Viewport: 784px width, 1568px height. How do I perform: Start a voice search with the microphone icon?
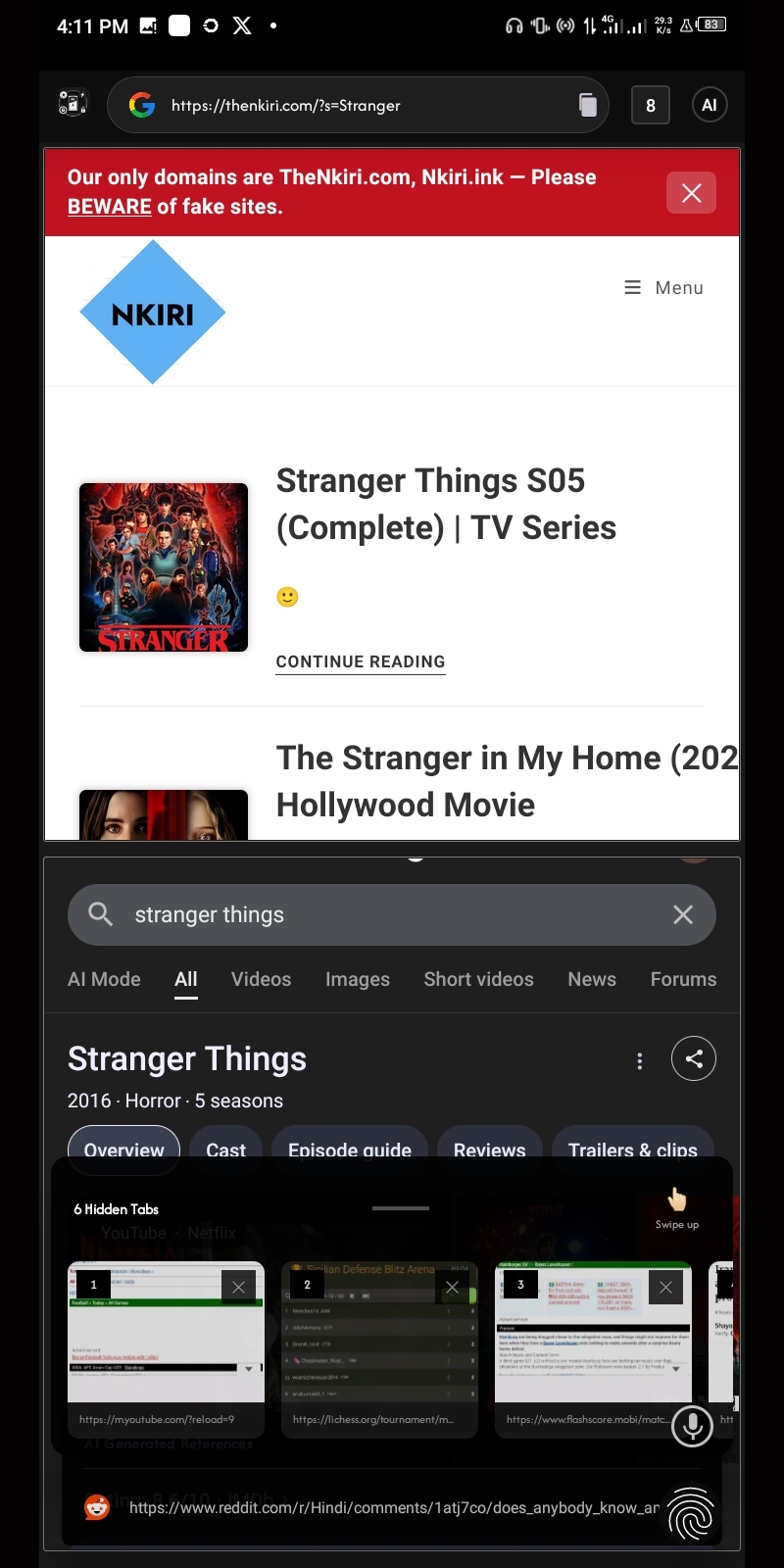pyautogui.click(x=692, y=1427)
